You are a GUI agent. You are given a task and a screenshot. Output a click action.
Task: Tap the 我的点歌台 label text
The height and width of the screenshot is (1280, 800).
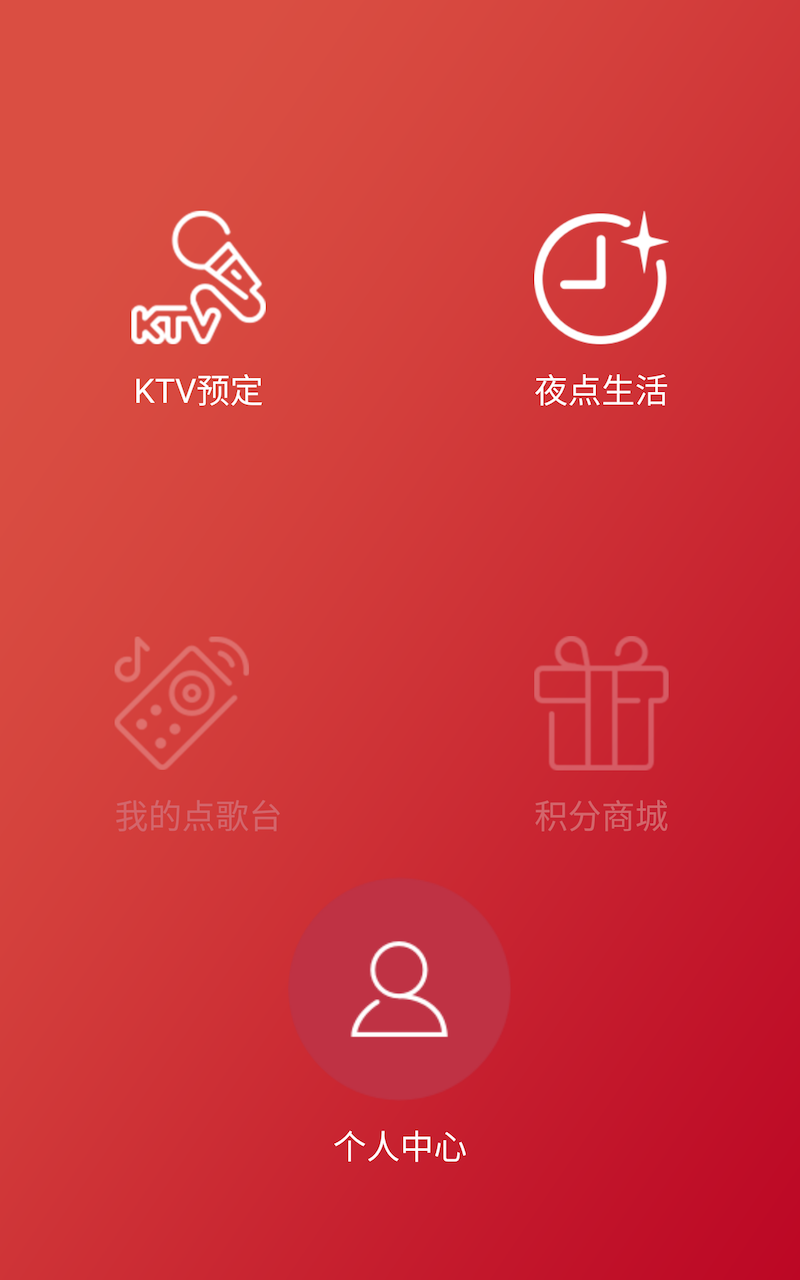pos(197,816)
